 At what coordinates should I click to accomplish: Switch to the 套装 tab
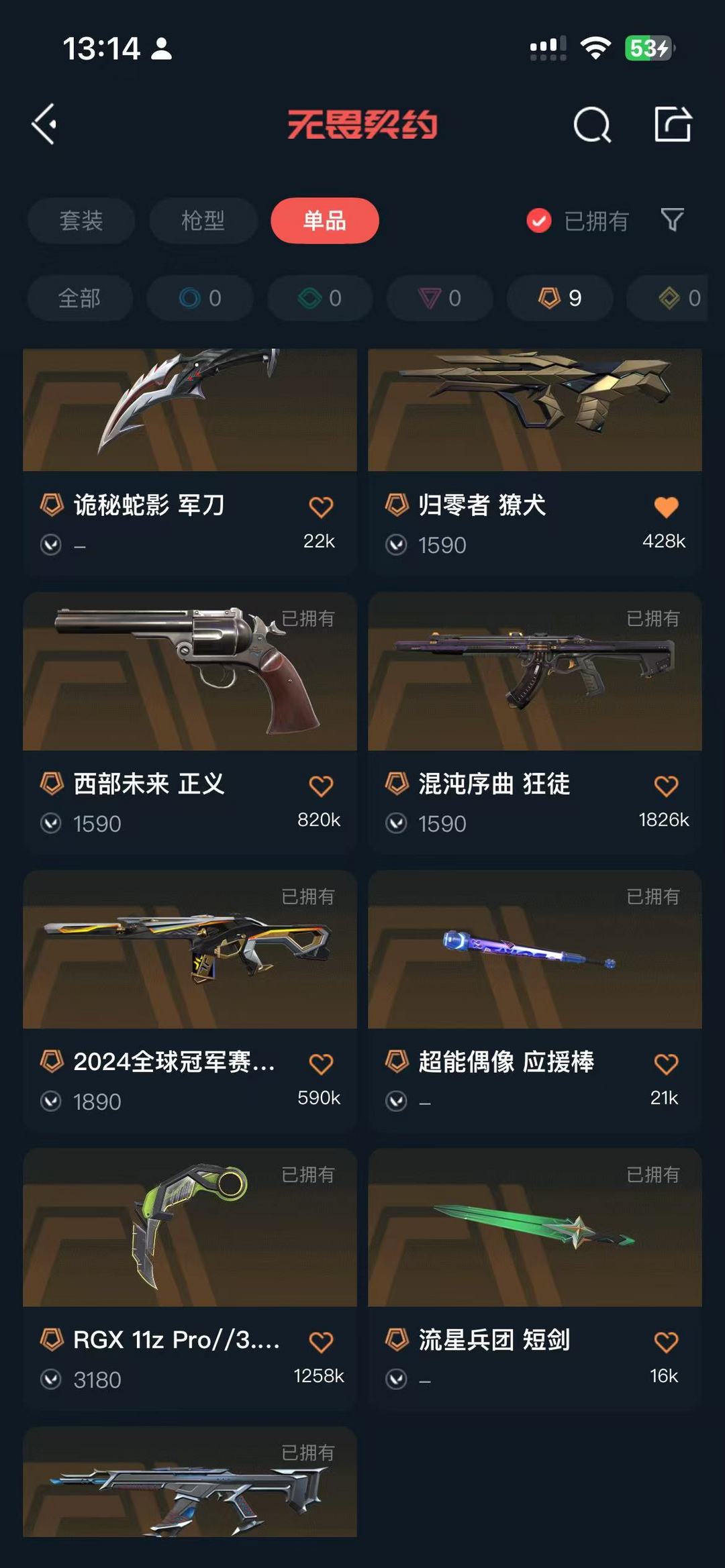(81, 221)
